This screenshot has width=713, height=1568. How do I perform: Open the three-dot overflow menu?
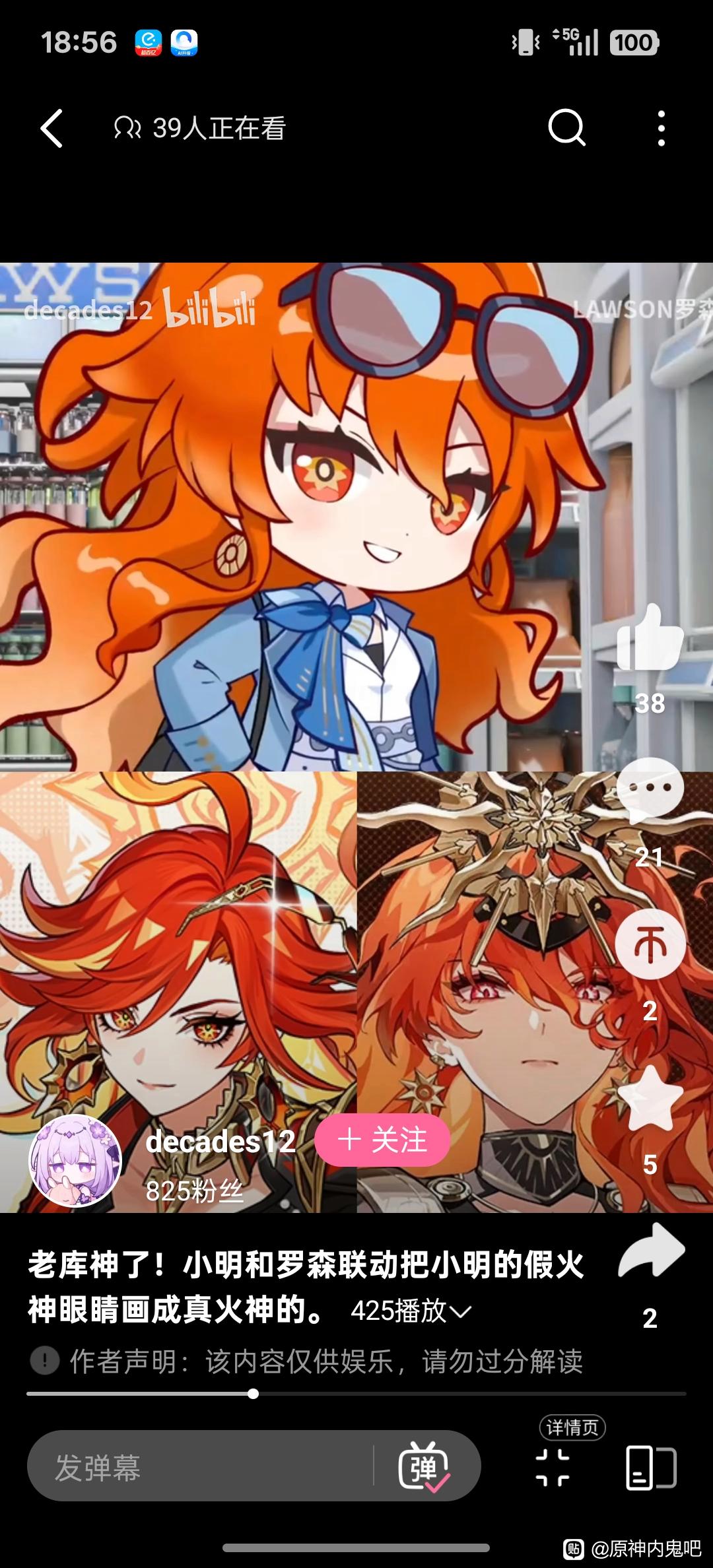(x=661, y=128)
